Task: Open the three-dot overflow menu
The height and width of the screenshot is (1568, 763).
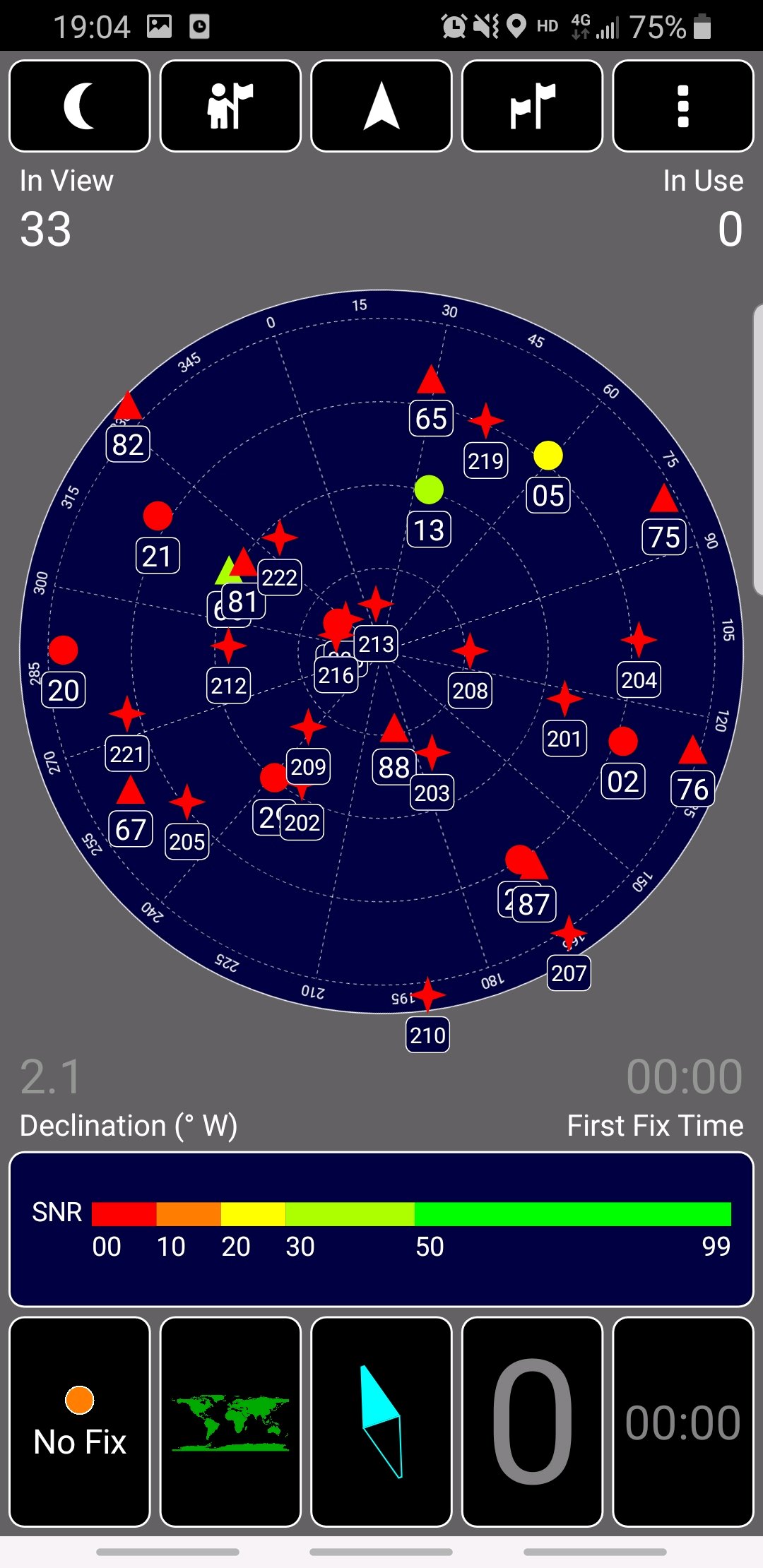Action: [682, 106]
